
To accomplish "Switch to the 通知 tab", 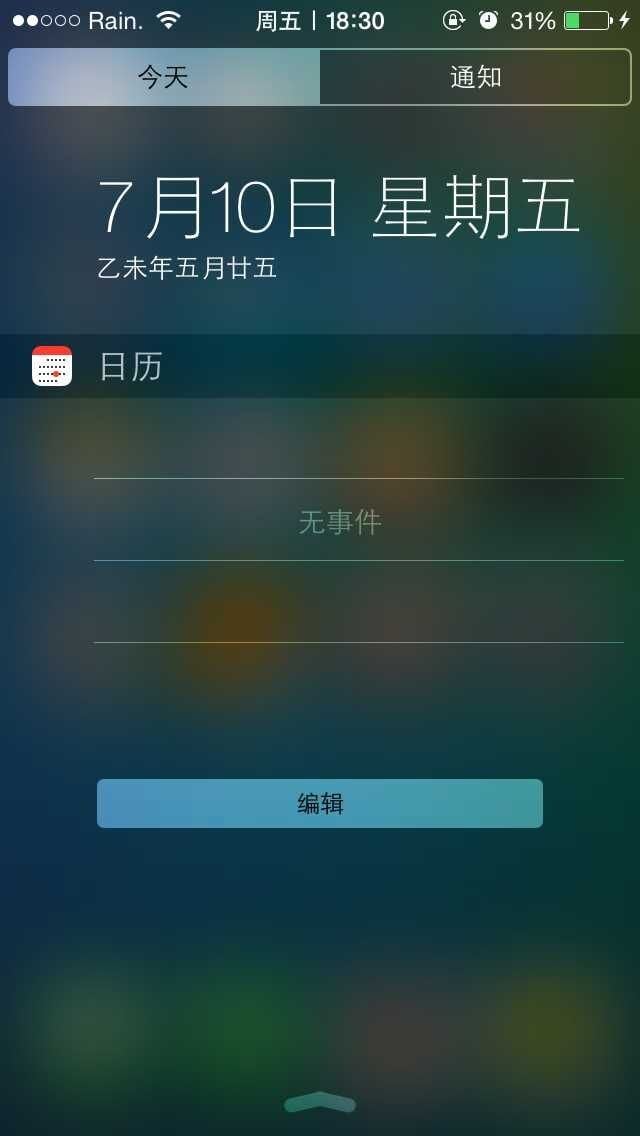I will [475, 77].
